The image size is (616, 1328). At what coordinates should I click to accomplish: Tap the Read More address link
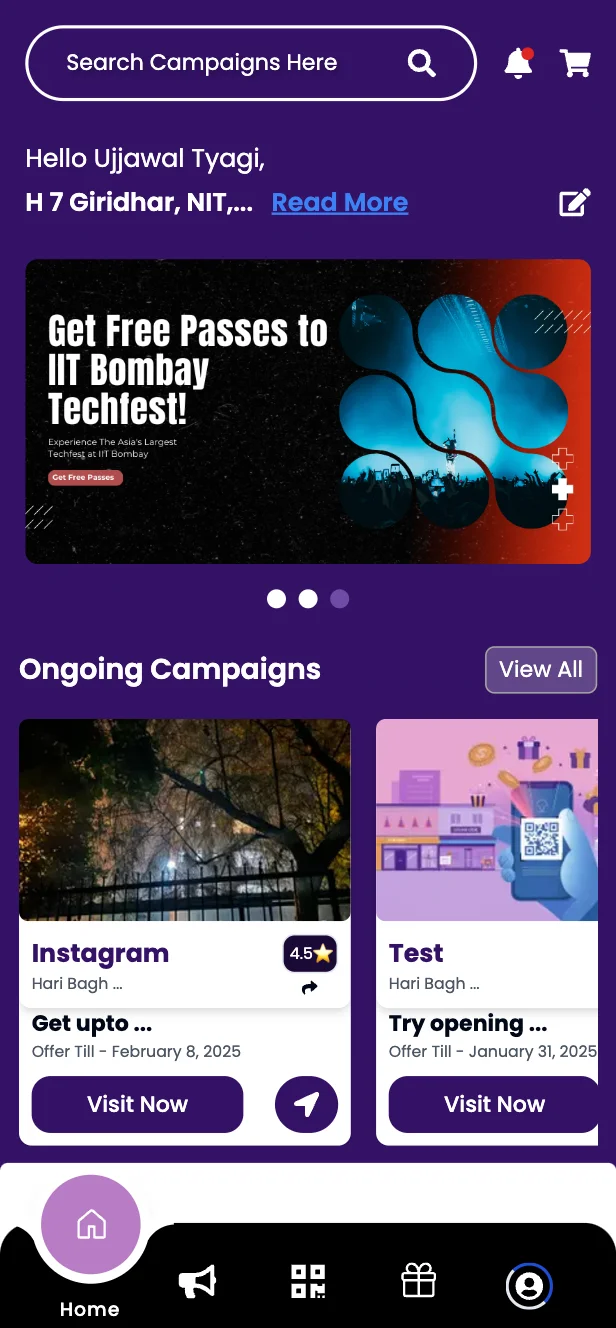tap(340, 203)
